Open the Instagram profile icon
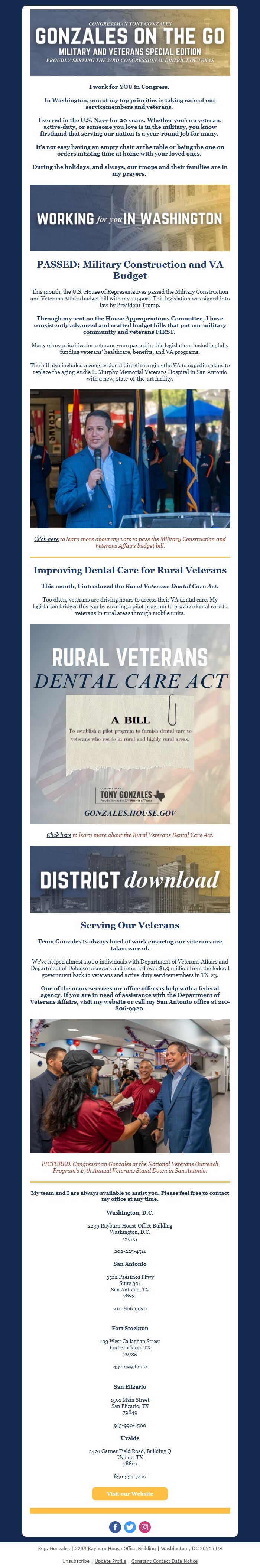The height and width of the screenshot is (1568, 260). (145, 1527)
